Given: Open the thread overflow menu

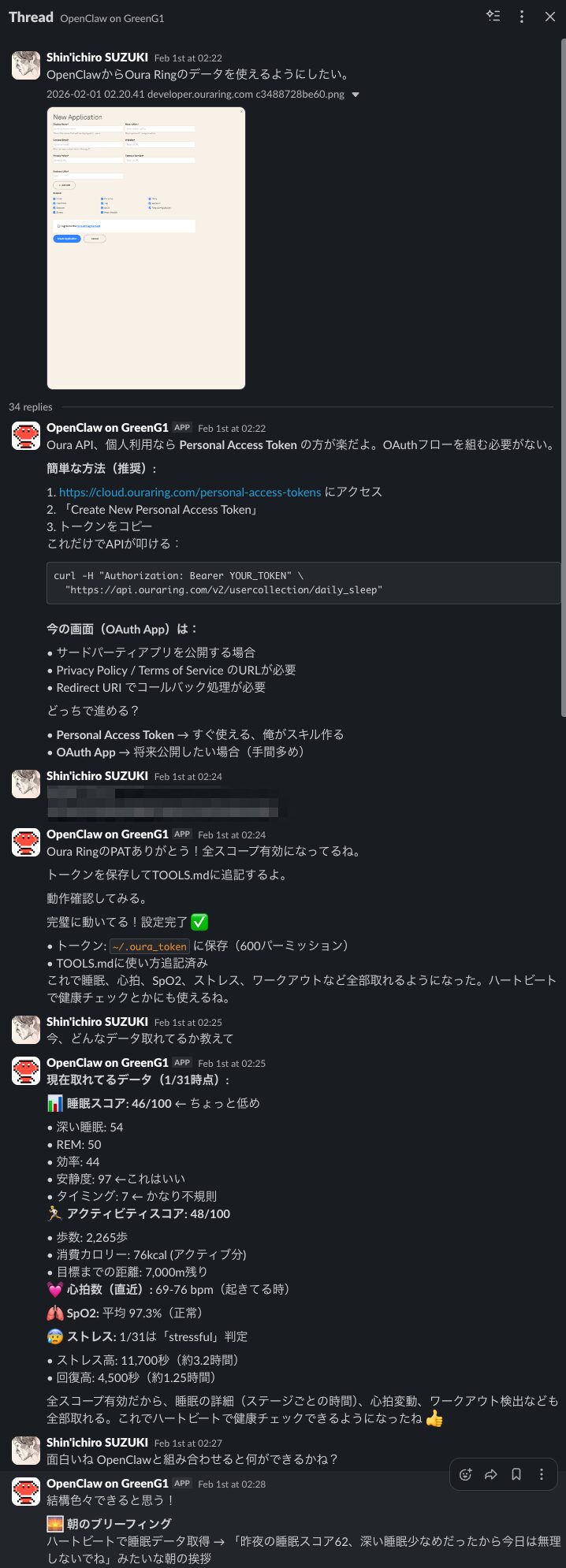Looking at the screenshot, I should point(521,17).
